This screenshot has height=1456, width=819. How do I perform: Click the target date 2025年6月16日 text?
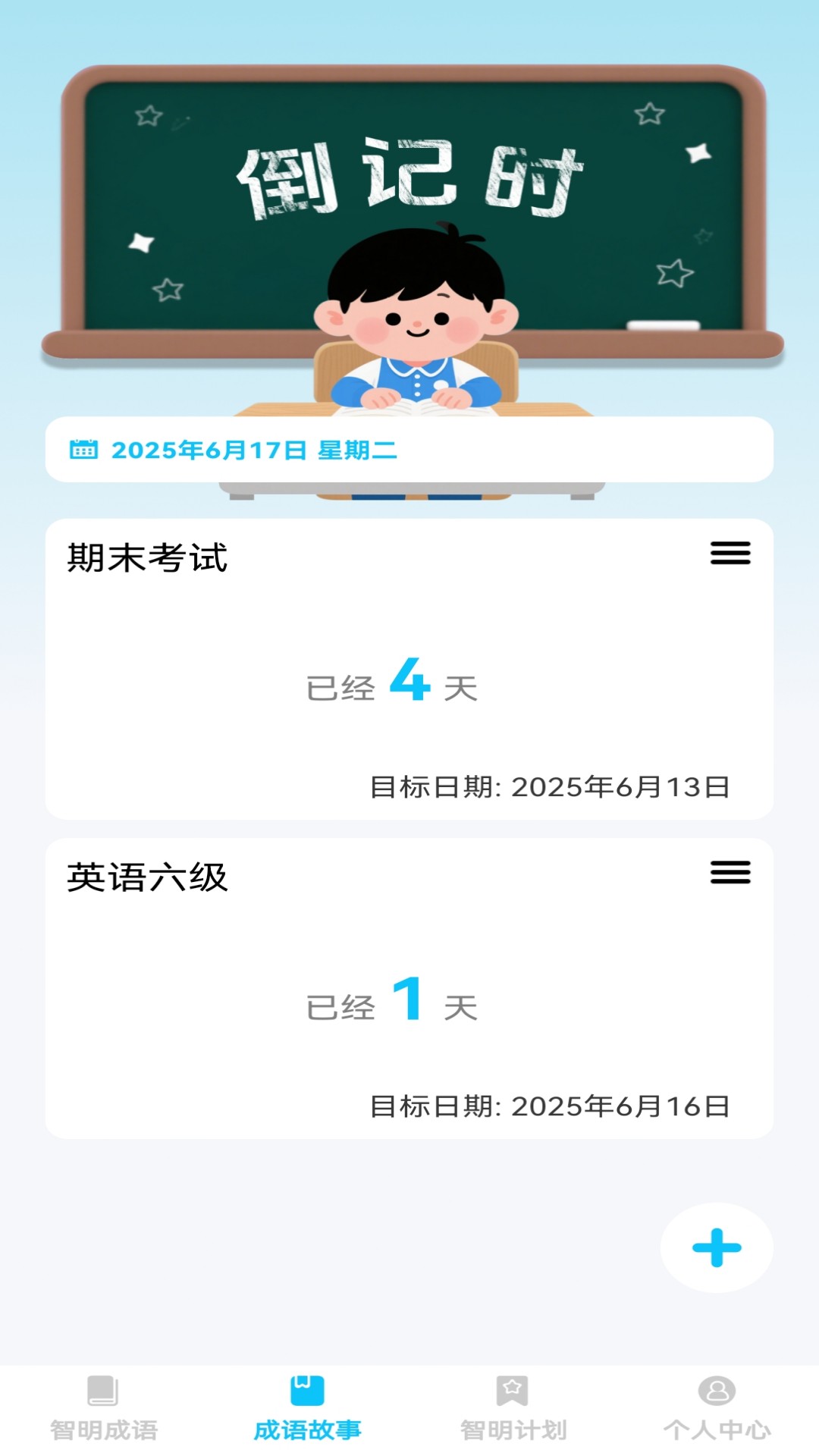(x=551, y=1105)
